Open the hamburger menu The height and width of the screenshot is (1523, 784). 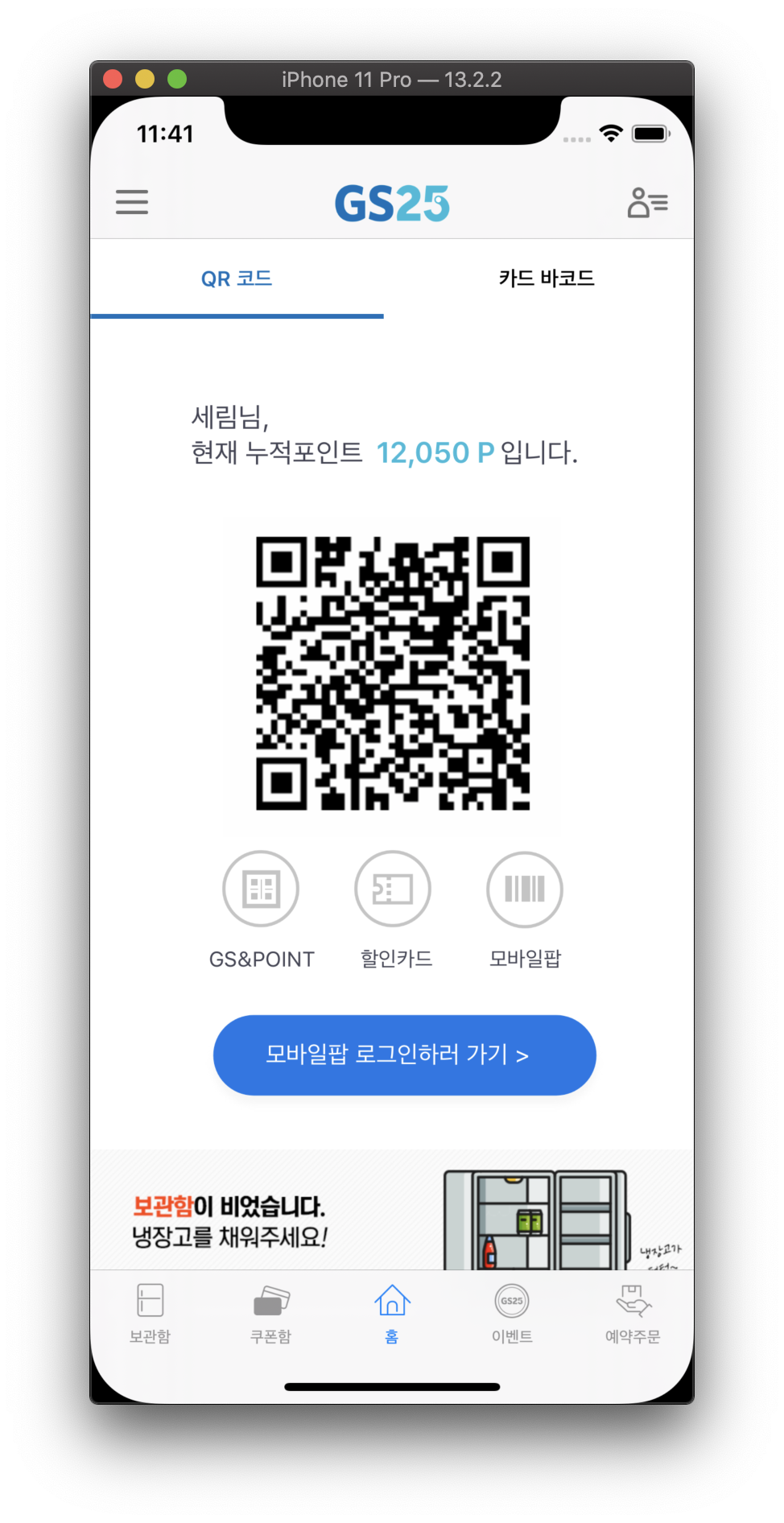(x=132, y=202)
